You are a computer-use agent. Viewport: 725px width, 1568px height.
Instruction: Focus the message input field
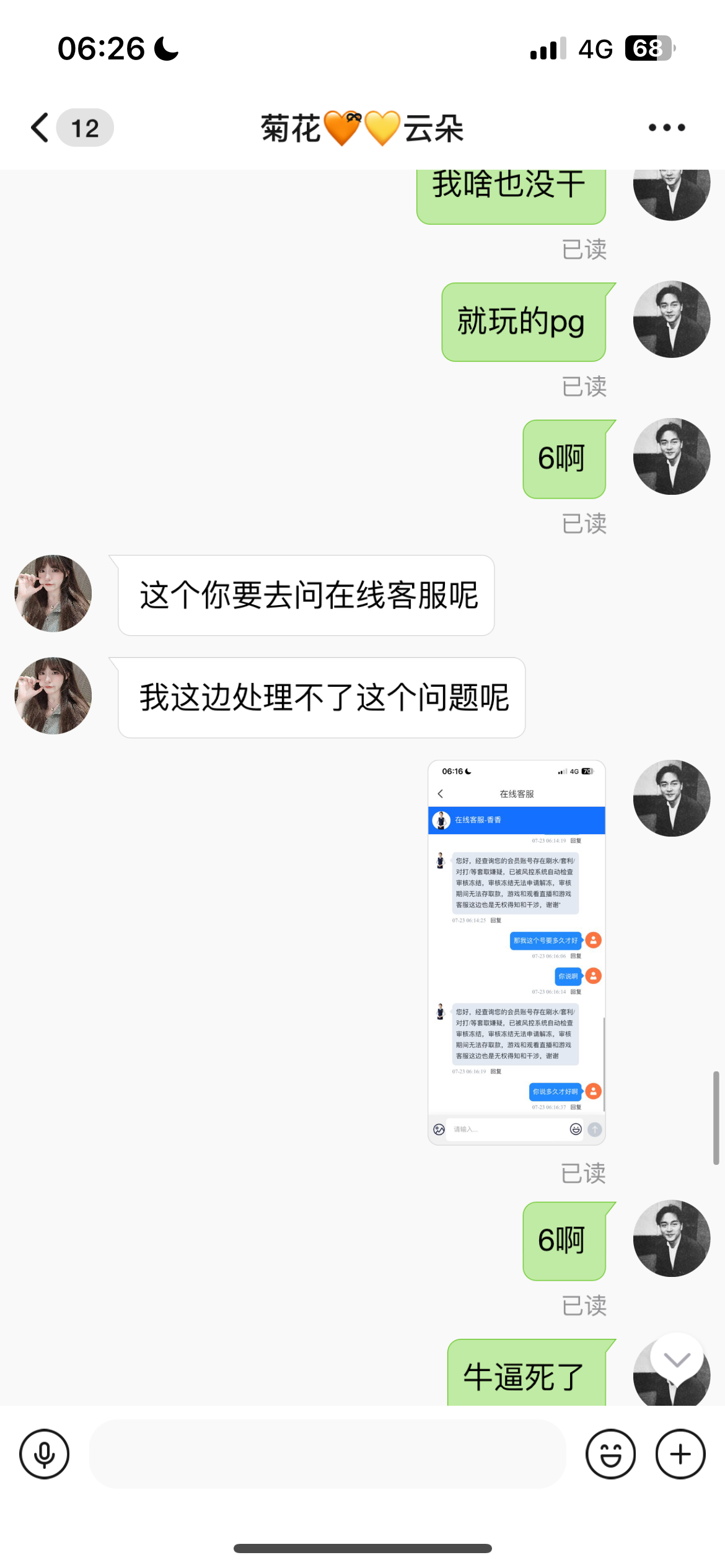pos(327,1453)
